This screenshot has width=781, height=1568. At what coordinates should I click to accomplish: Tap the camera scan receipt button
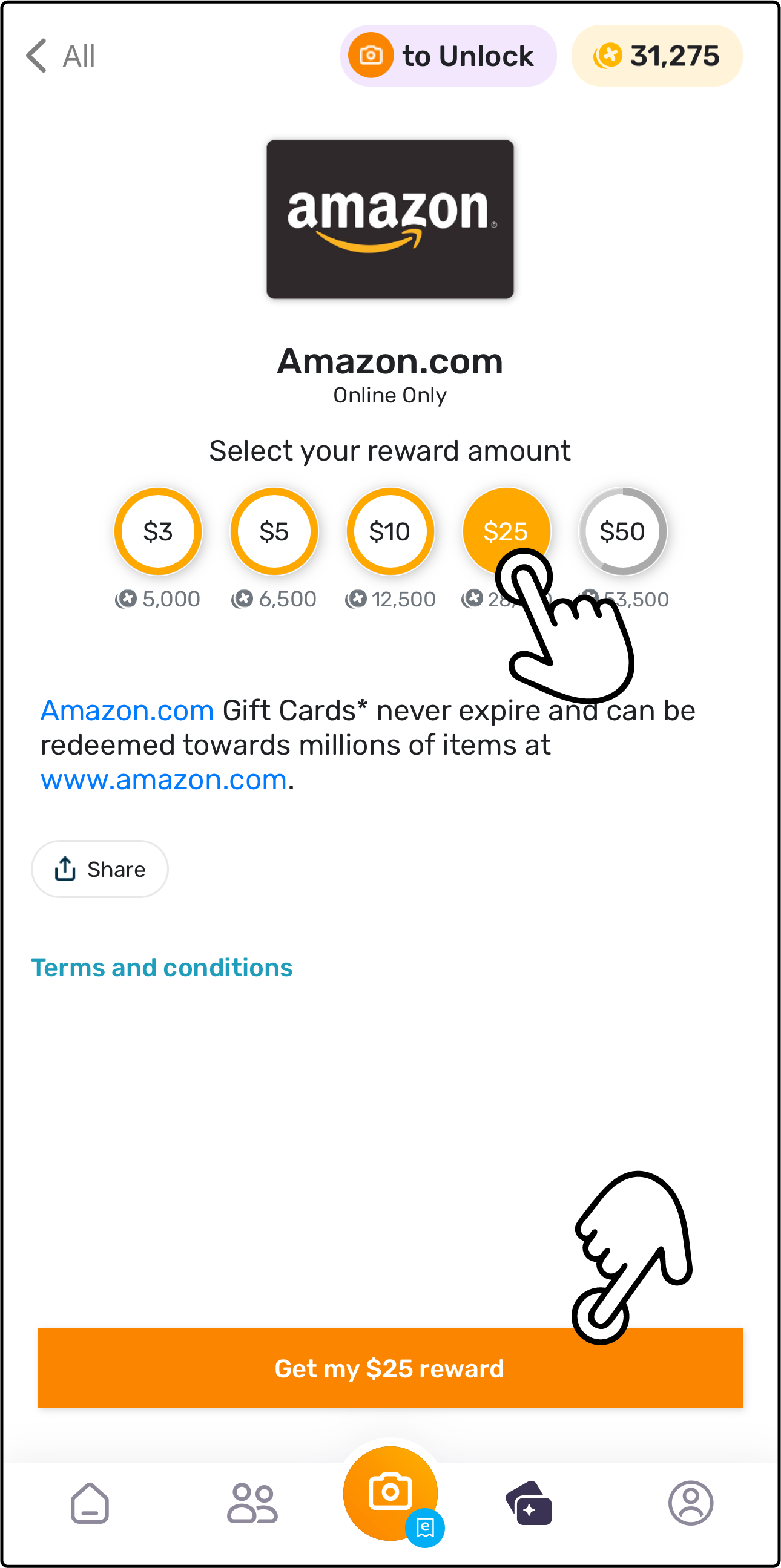pyautogui.click(x=390, y=1493)
